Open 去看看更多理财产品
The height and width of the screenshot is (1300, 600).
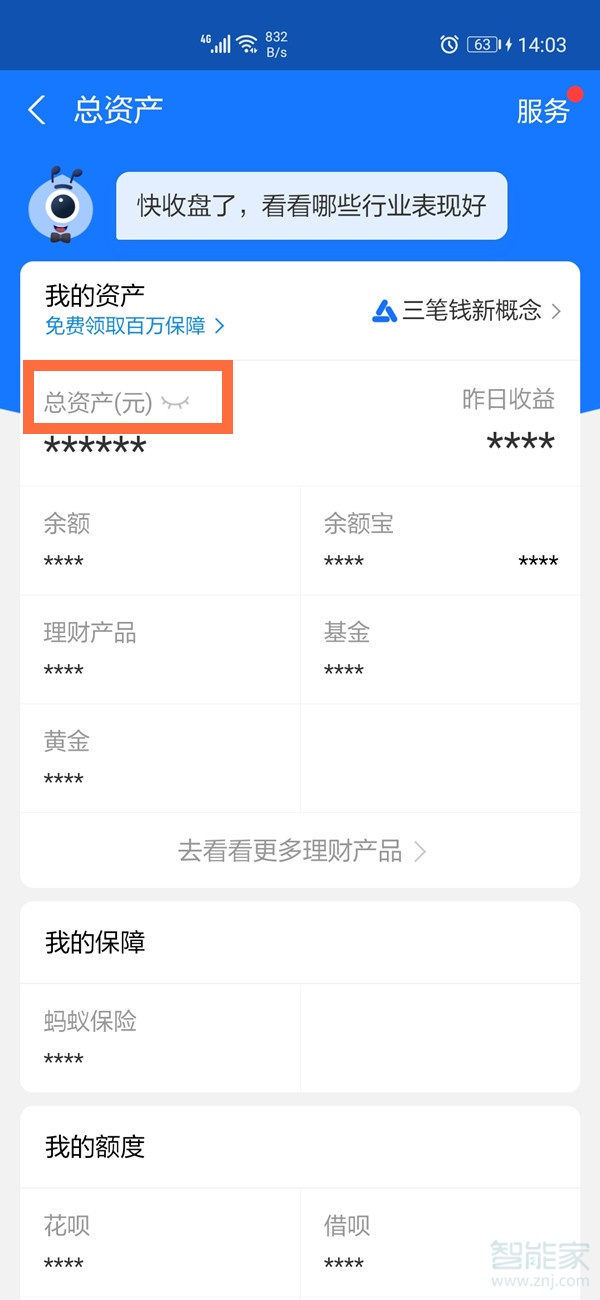coord(300,851)
